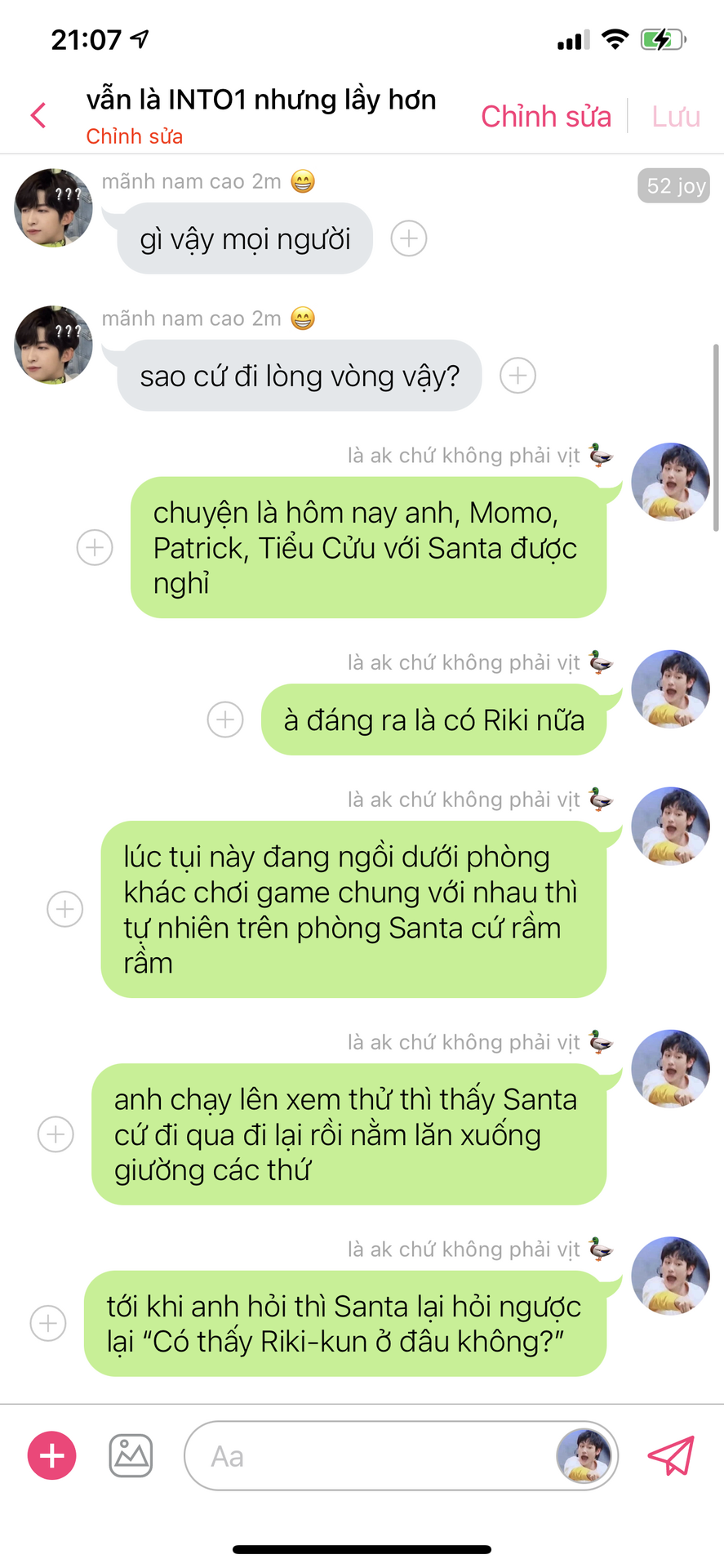Switch sender via avatar in input field
The width and height of the screenshot is (724, 1568).
(584, 1455)
